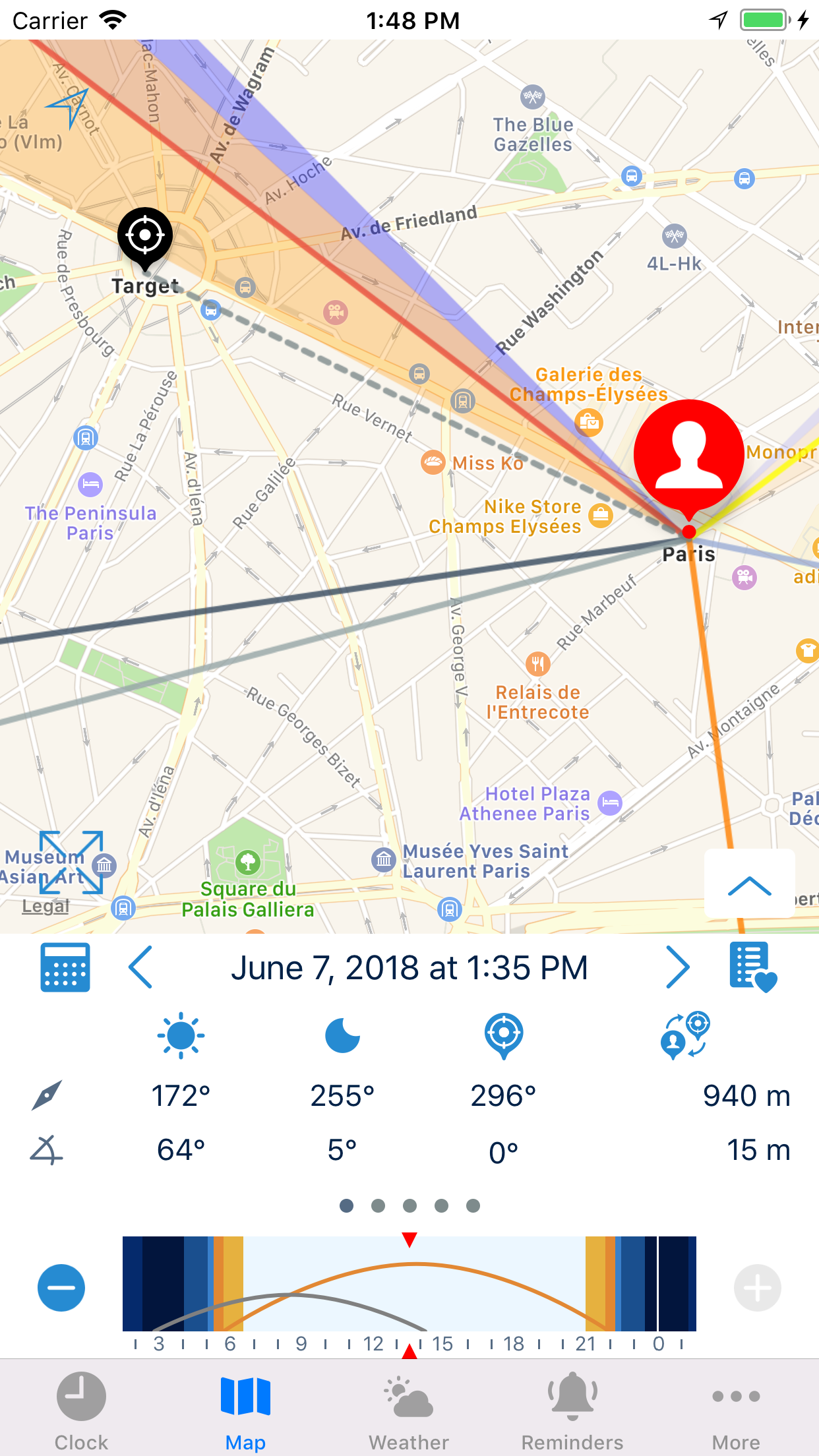Open the Legal link on the map

[x=45, y=906]
